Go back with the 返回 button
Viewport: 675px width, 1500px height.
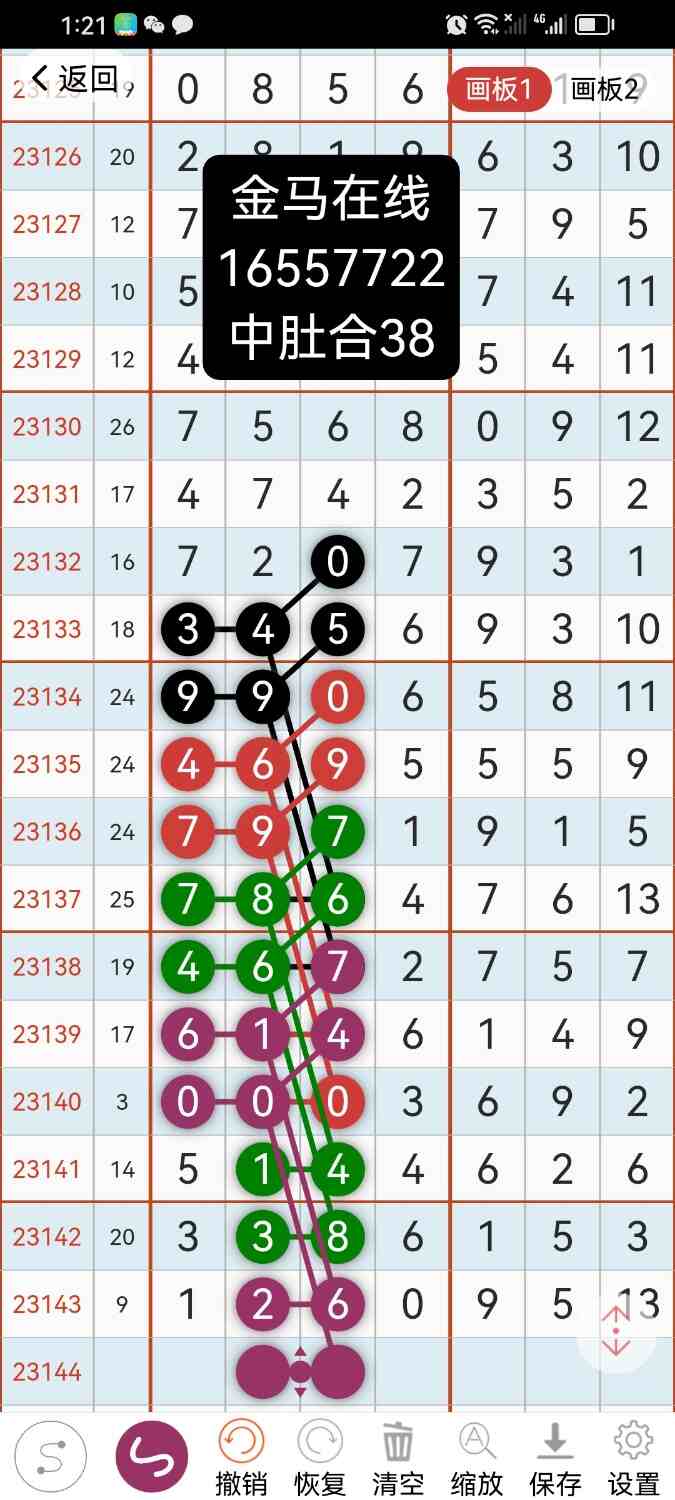click(x=75, y=78)
